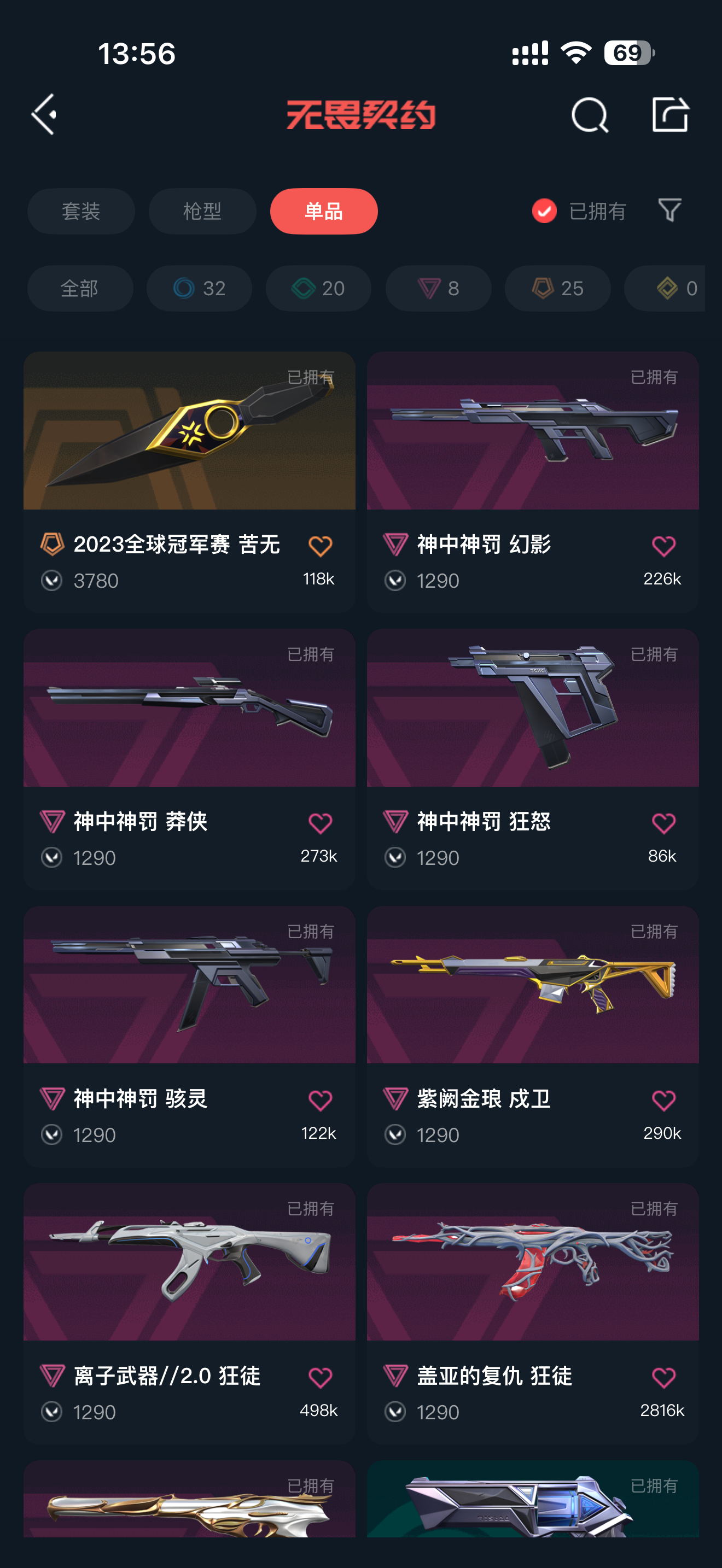
Task: Like the 神中神罚 狂怒 skin
Action: [663, 823]
